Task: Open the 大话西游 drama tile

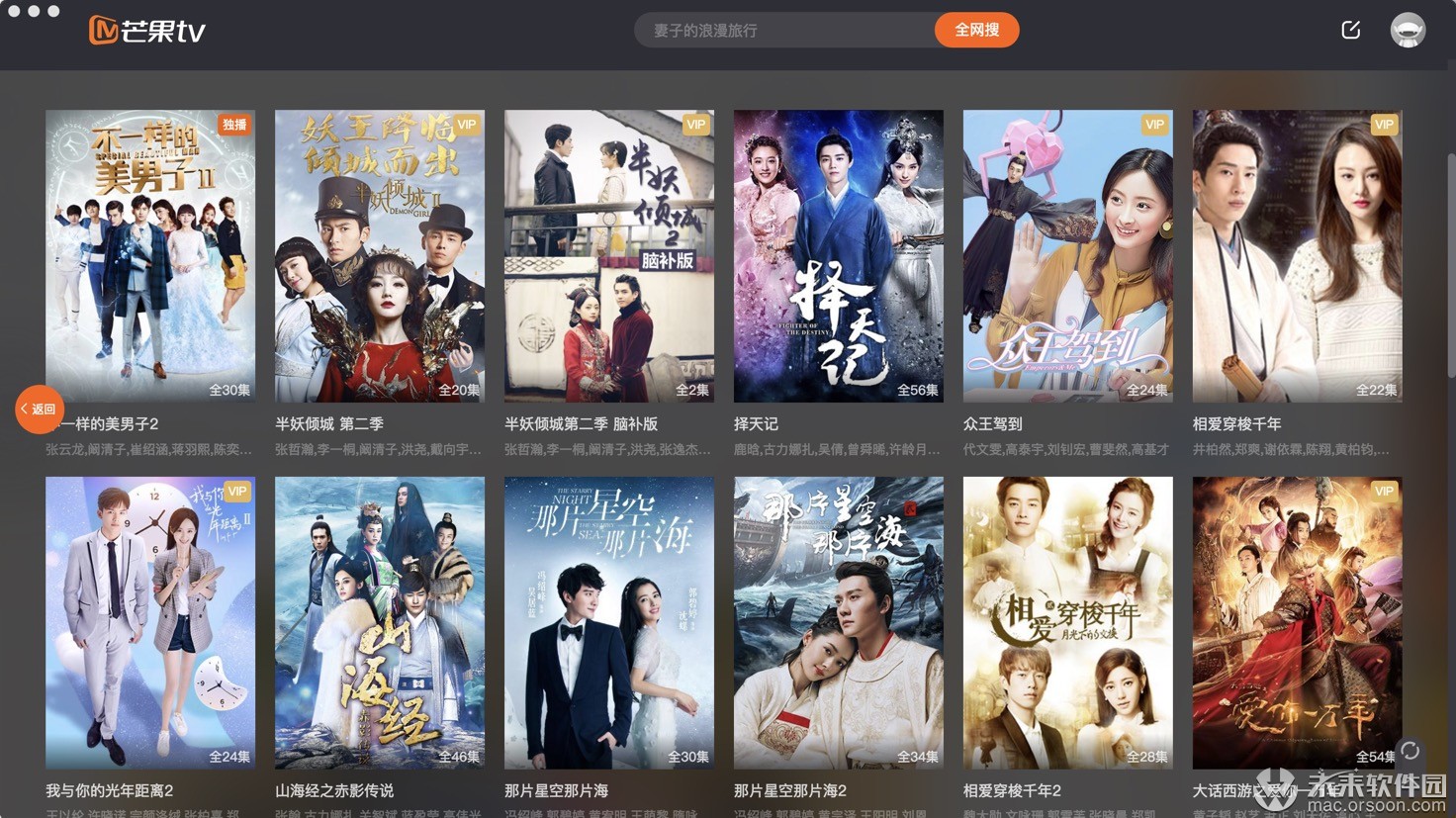Action: click(x=1298, y=623)
